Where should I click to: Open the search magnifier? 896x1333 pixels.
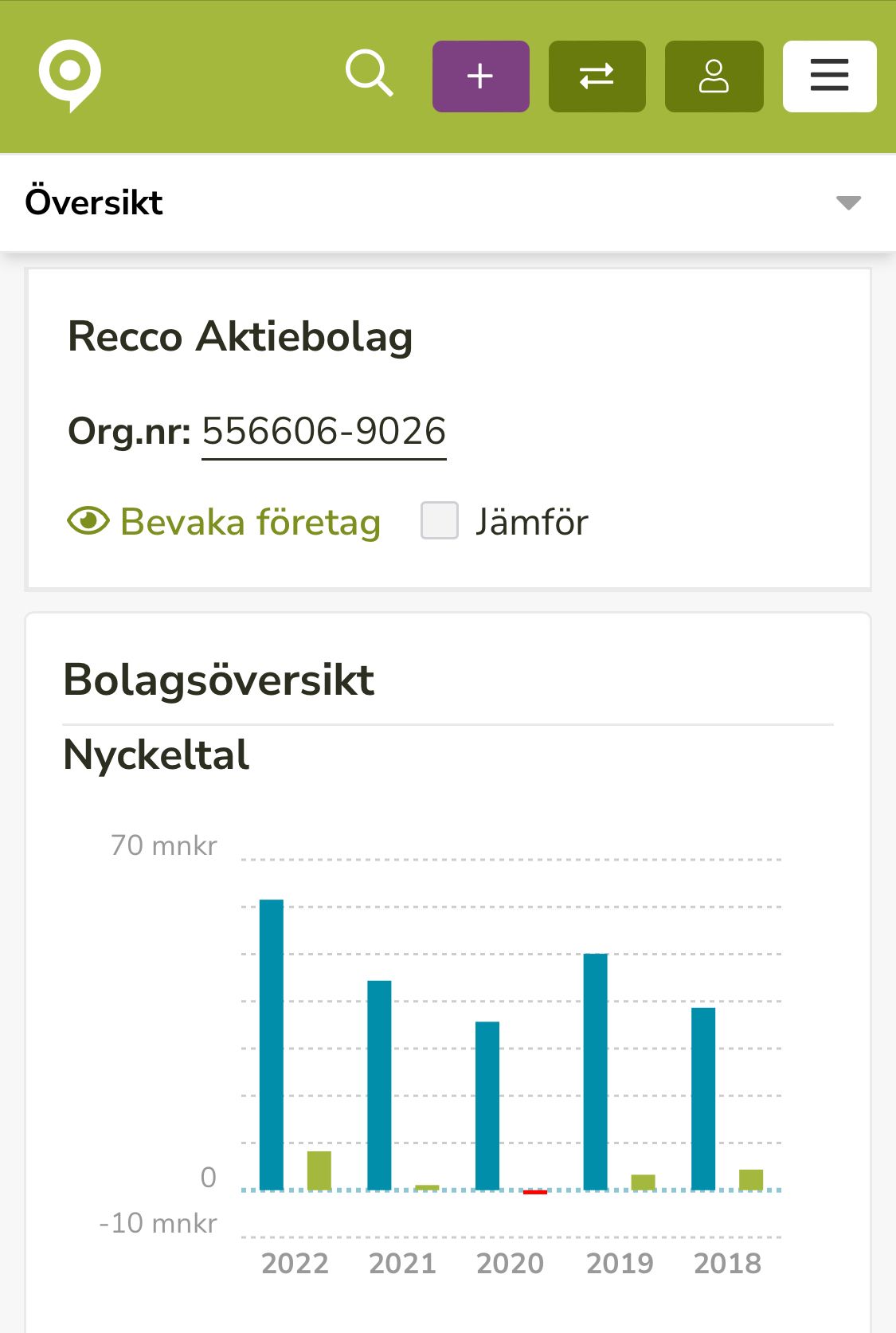[370, 74]
